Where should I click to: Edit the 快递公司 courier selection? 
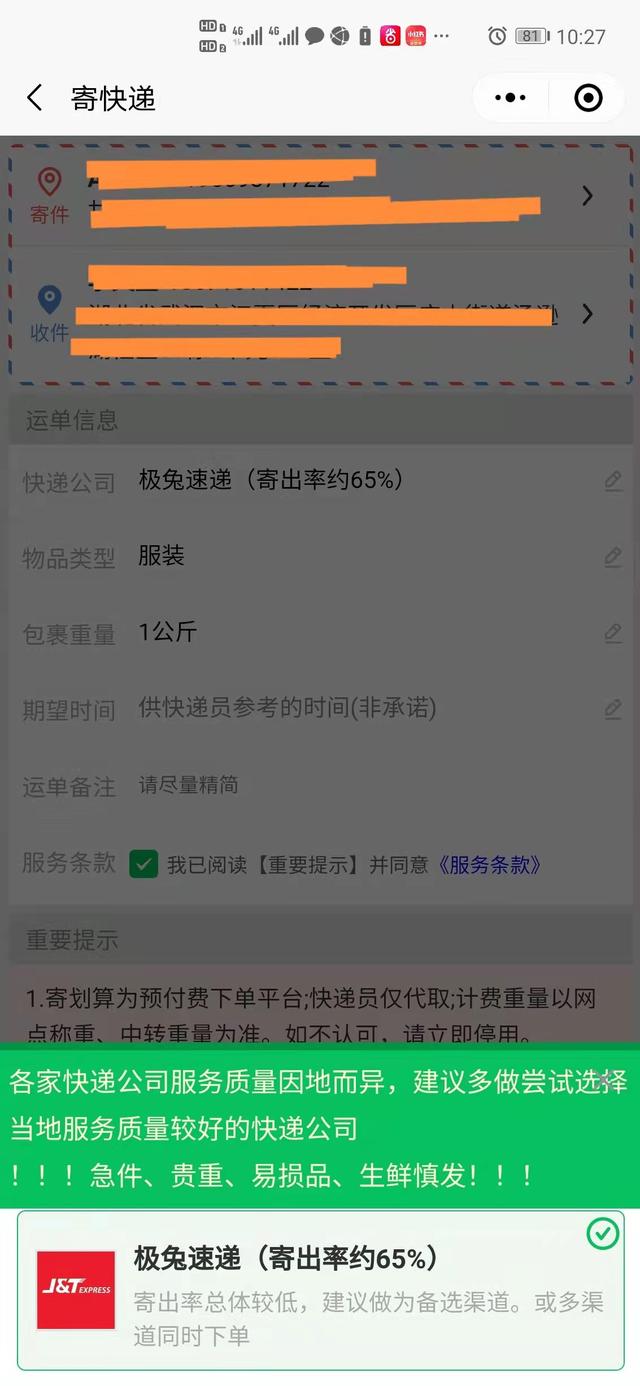tap(613, 482)
